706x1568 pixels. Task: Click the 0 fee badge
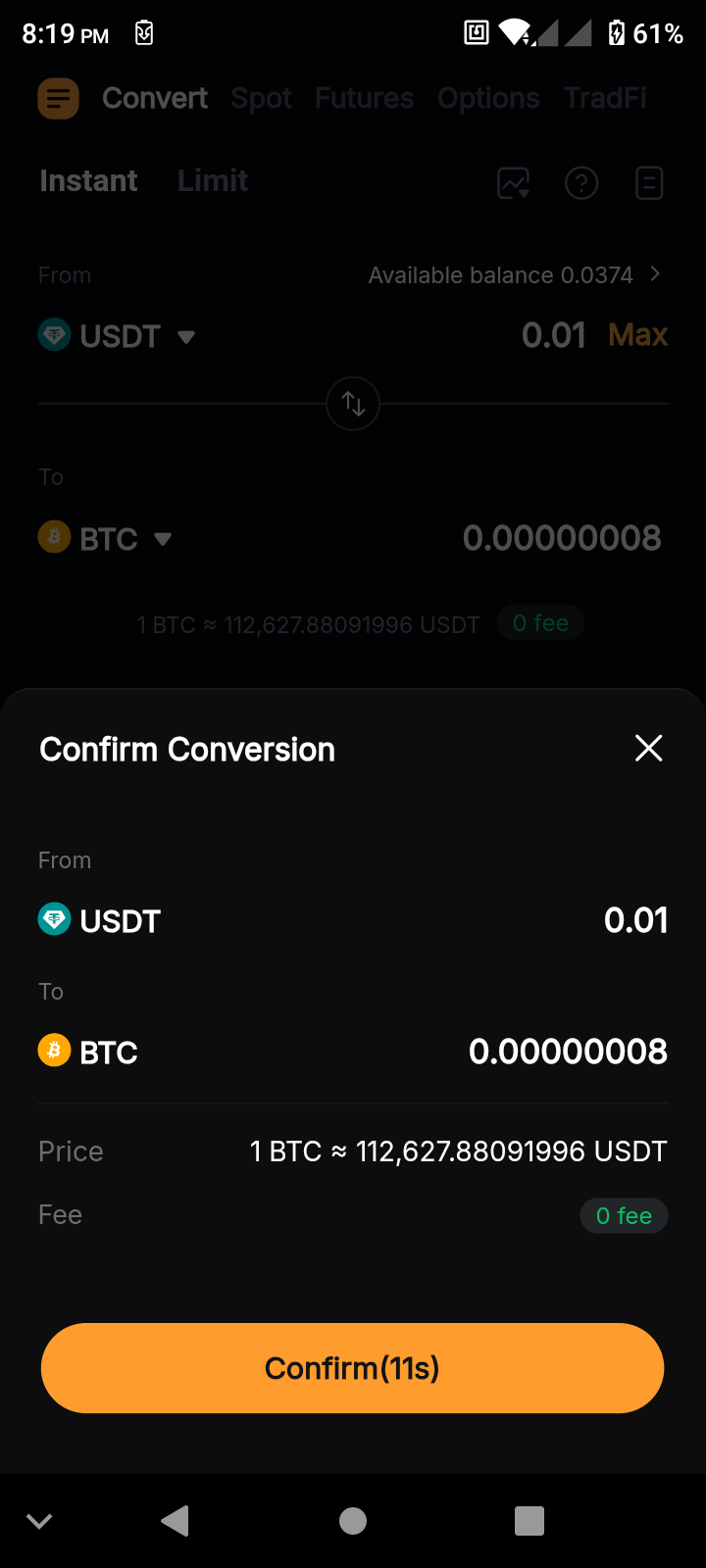[624, 1215]
